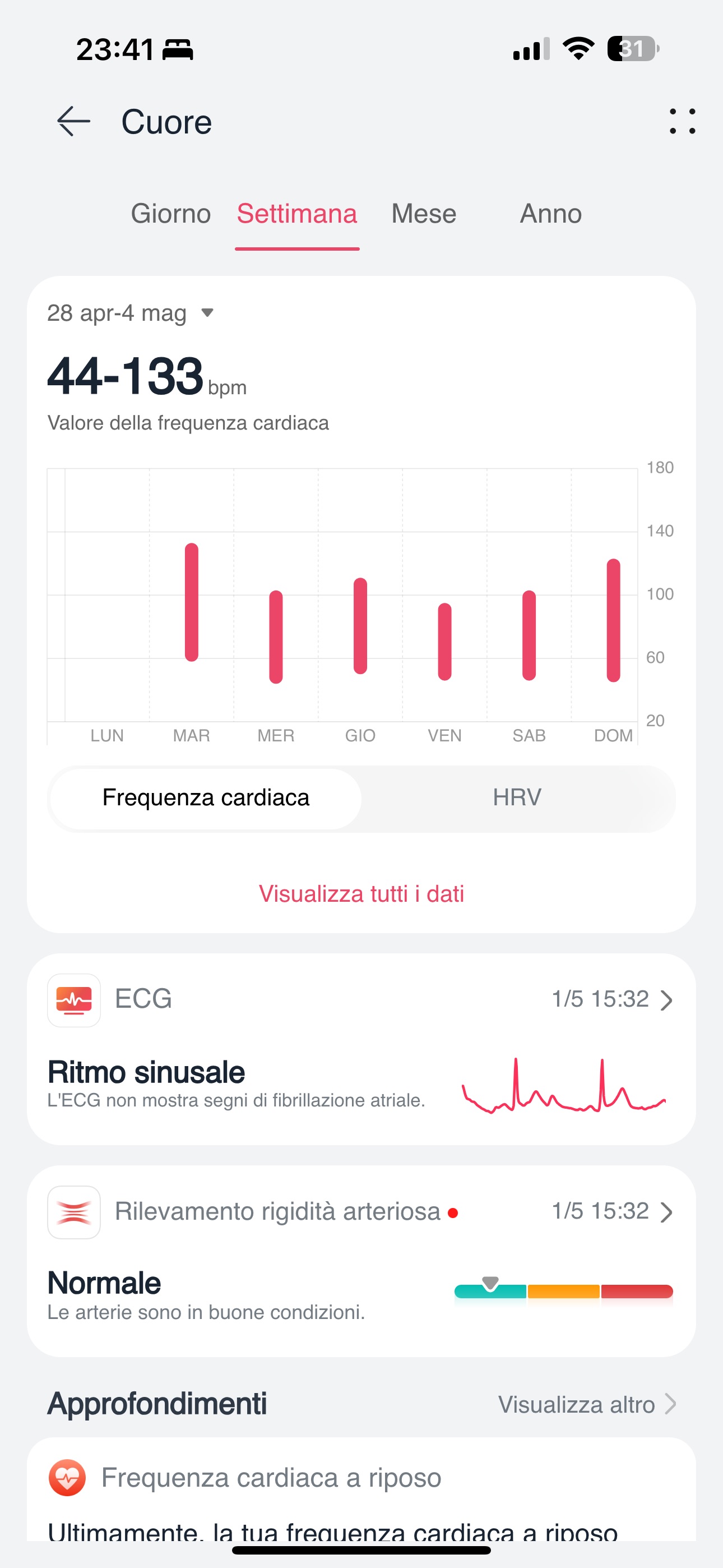Tap Visualizza tutti i dati
The width and height of the screenshot is (723, 1568).
(361, 893)
